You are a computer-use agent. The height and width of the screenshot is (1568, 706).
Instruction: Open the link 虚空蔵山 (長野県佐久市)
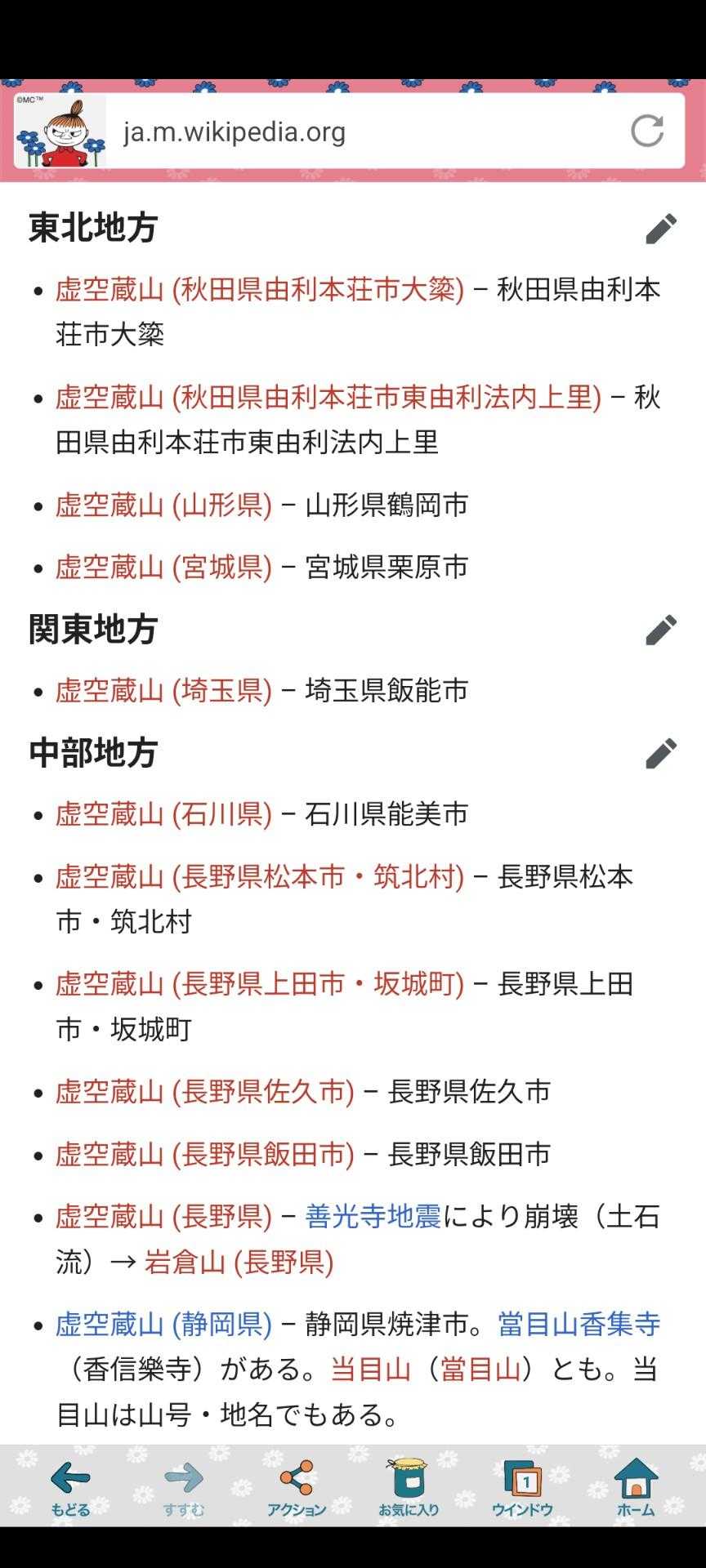pos(205,1092)
